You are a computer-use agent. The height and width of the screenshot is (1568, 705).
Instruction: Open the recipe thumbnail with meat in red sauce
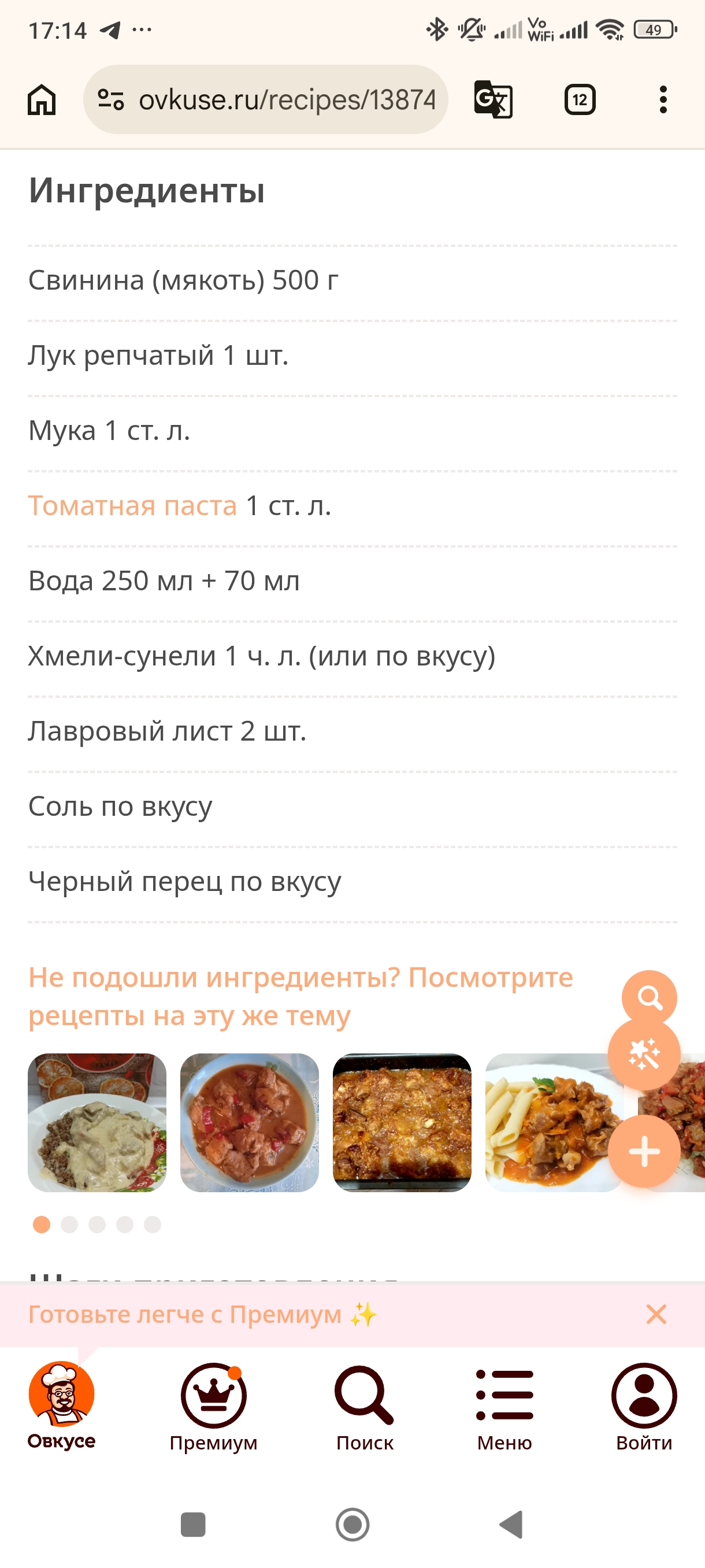pyautogui.click(x=250, y=1122)
